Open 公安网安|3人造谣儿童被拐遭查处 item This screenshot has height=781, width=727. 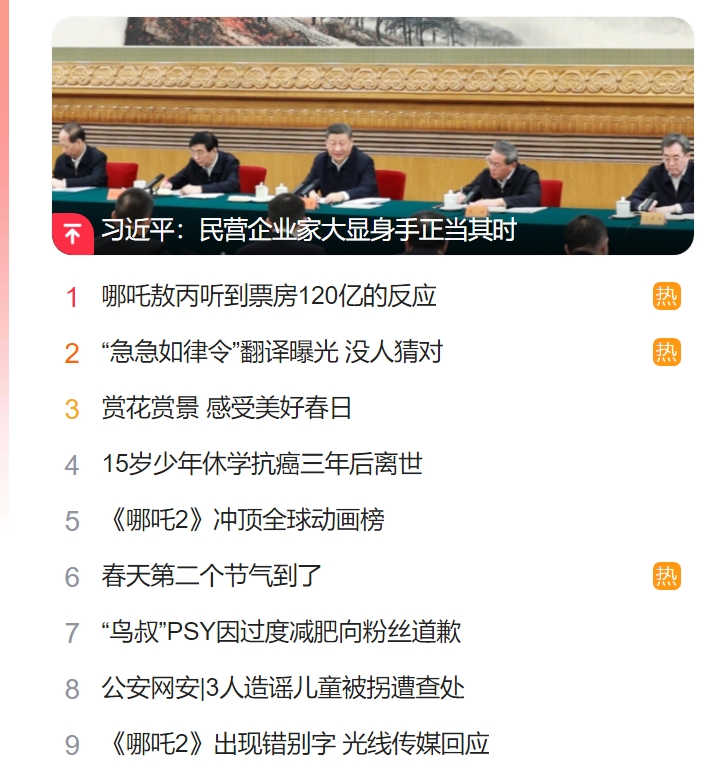(x=283, y=688)
